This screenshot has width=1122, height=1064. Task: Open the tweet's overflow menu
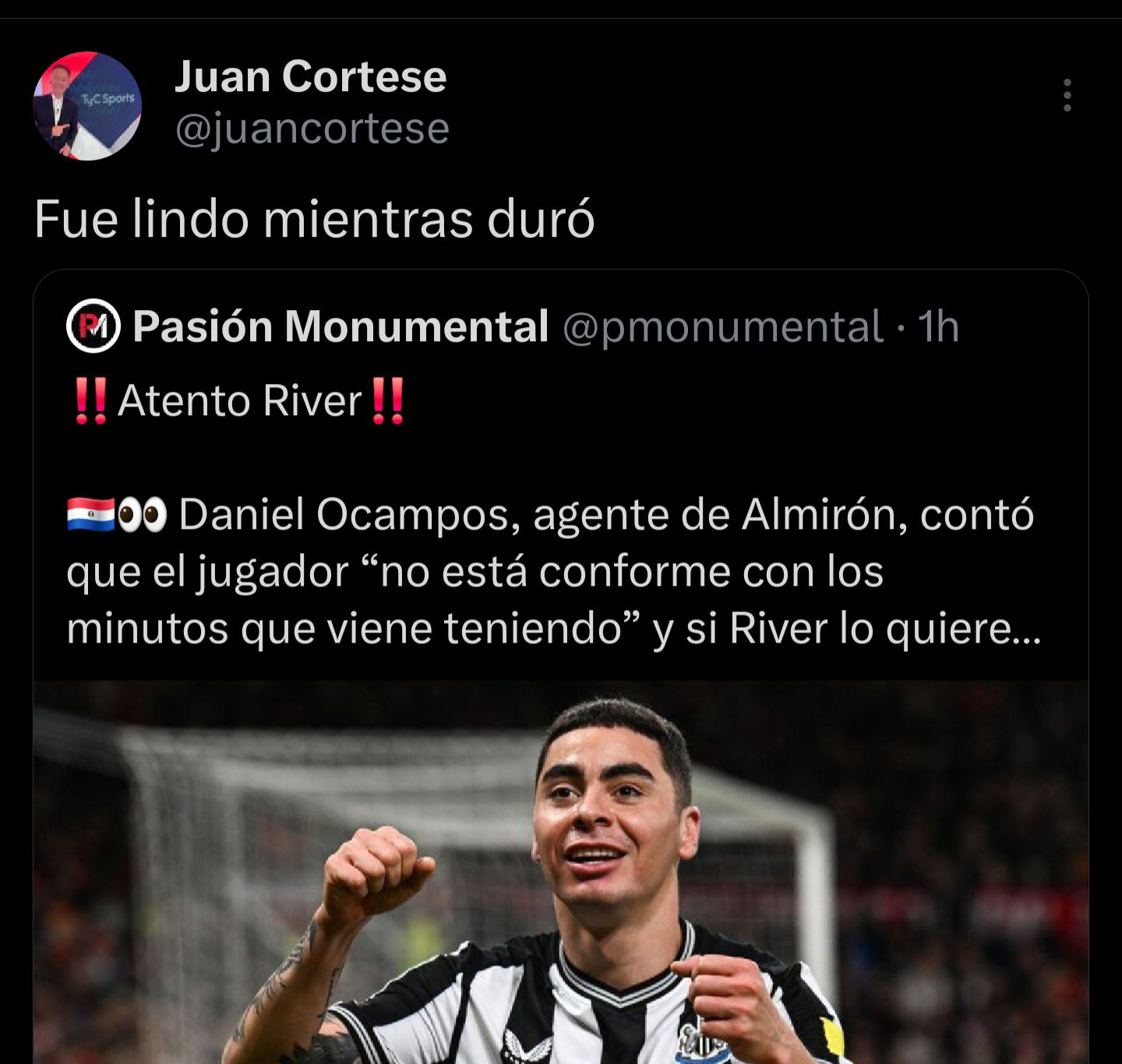pos(1067,95)
